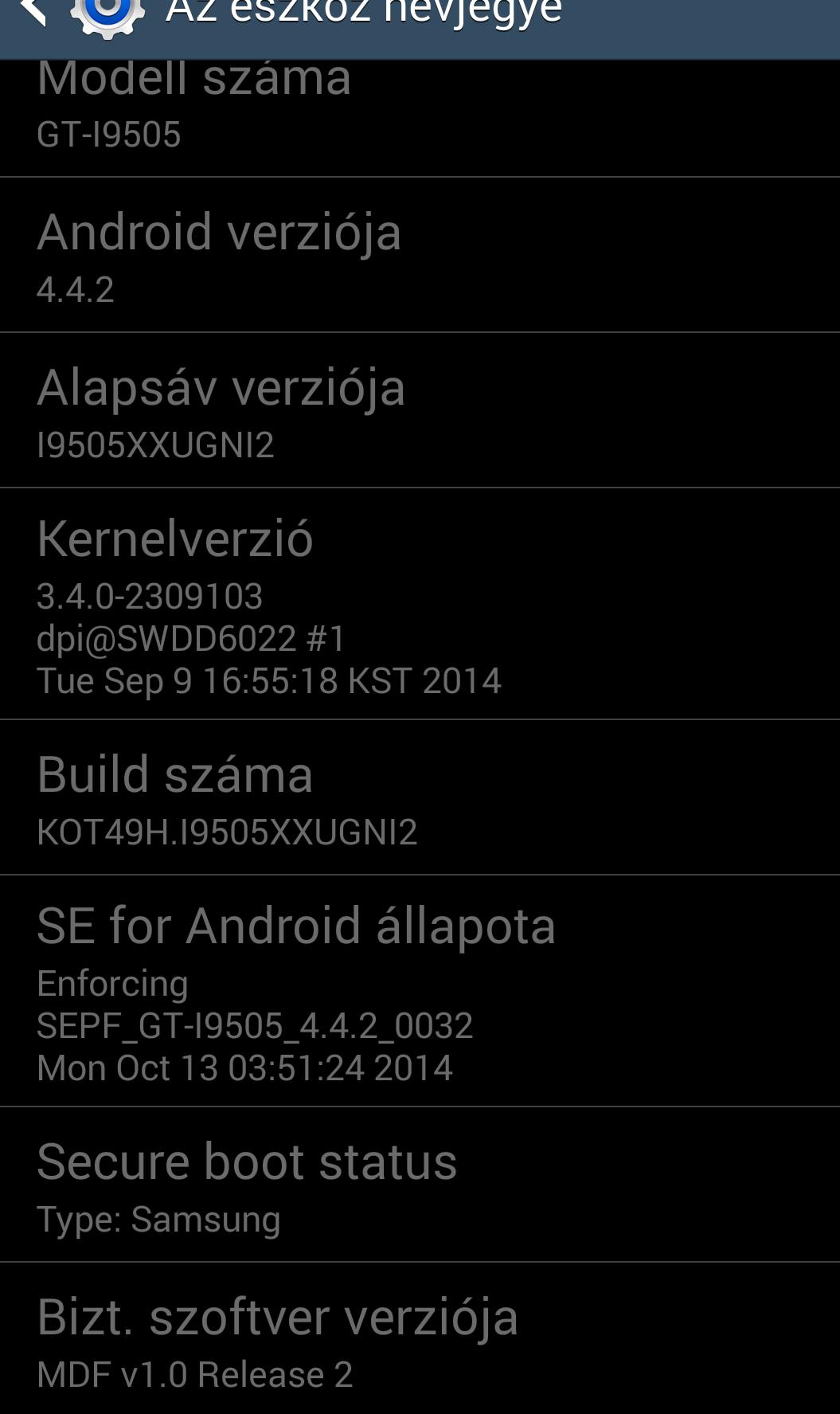Tap the Secure boot status row
This screenshot has width=840, height=1414.
point(420,1185)
